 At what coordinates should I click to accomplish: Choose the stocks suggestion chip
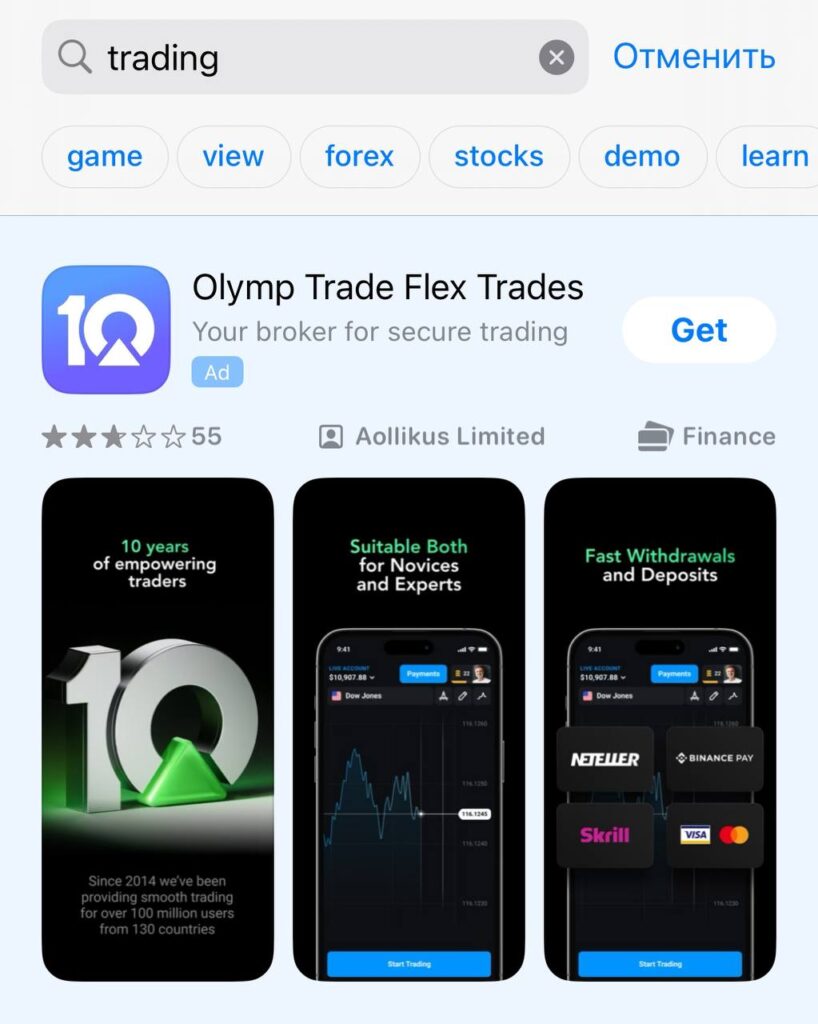point(498,156)
